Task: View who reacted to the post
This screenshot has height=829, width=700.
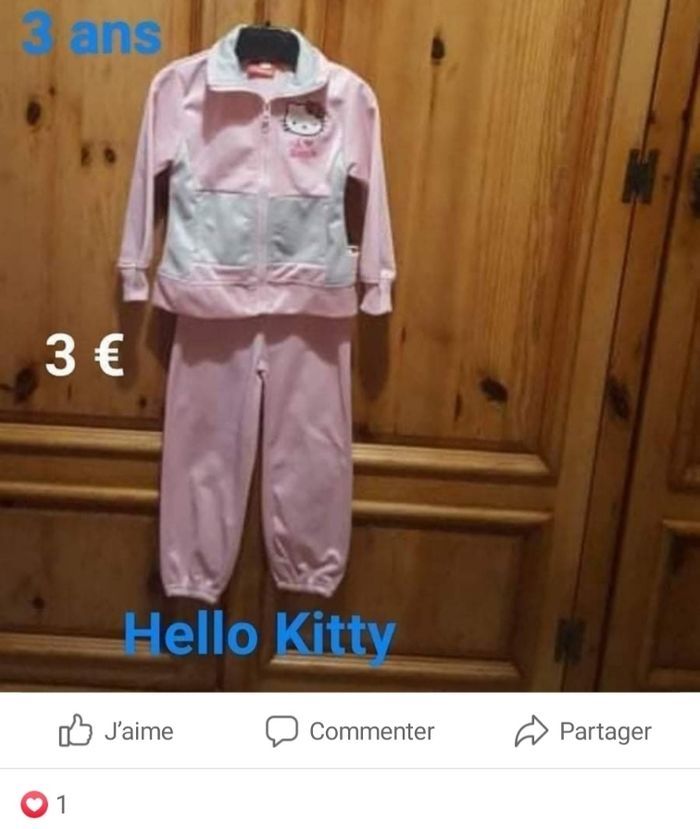Action: tap(45, 803)
